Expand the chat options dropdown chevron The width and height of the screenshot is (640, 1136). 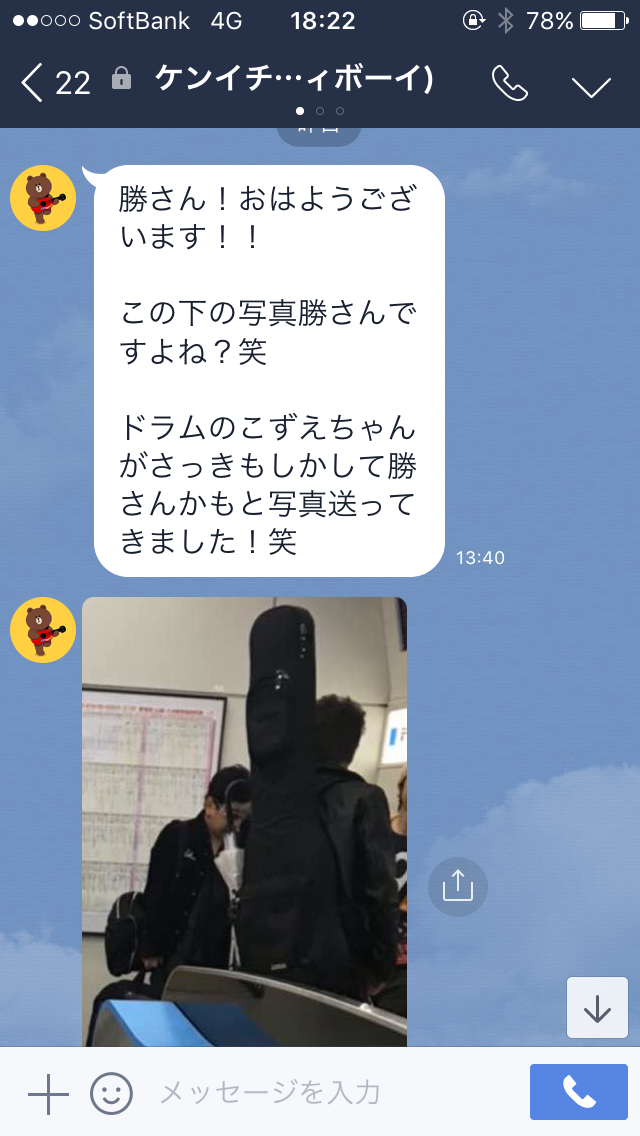tap(591, 86)
